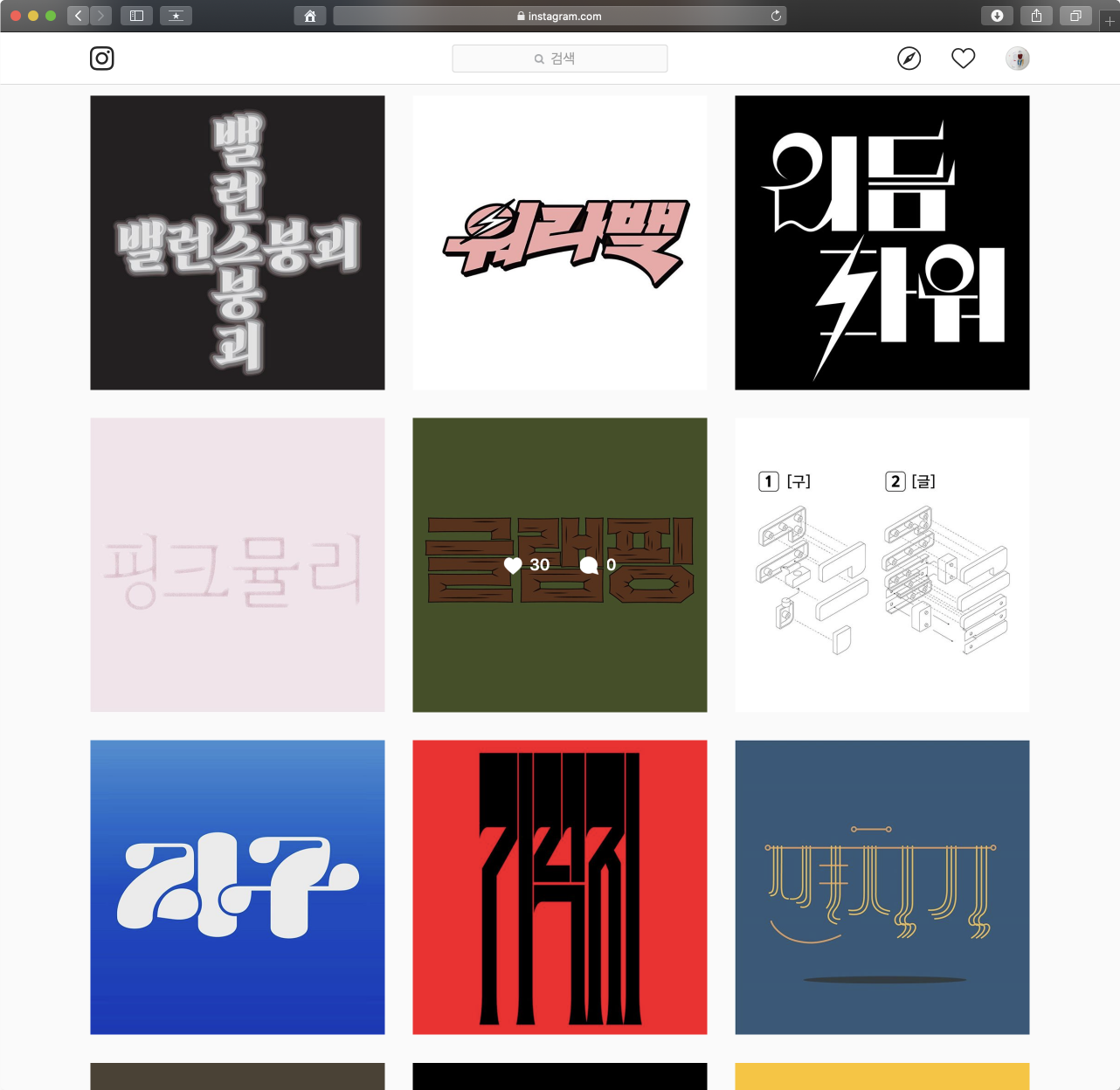Open the Explore compass icon
This screenshot has width=1120, height=1090.
(909, 59)
